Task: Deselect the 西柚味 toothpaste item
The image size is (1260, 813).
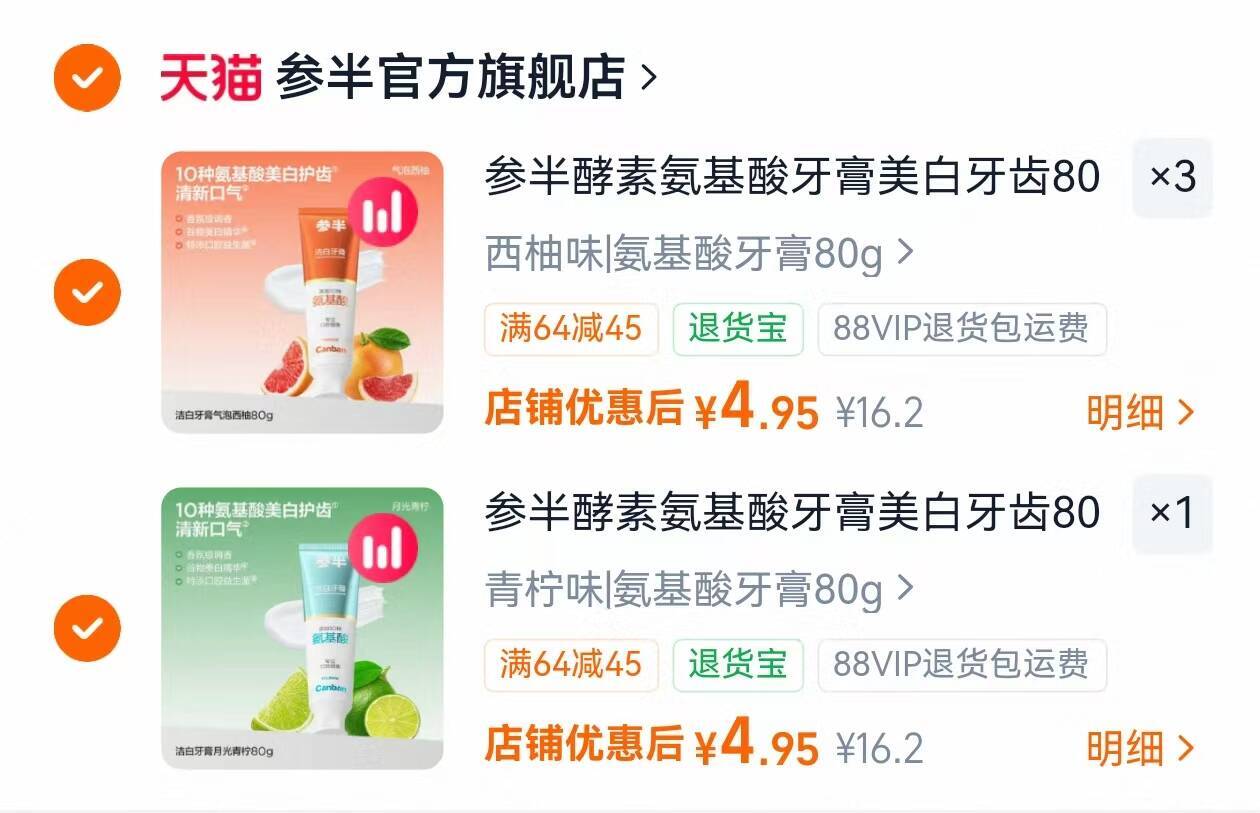Action: [87, 292]
